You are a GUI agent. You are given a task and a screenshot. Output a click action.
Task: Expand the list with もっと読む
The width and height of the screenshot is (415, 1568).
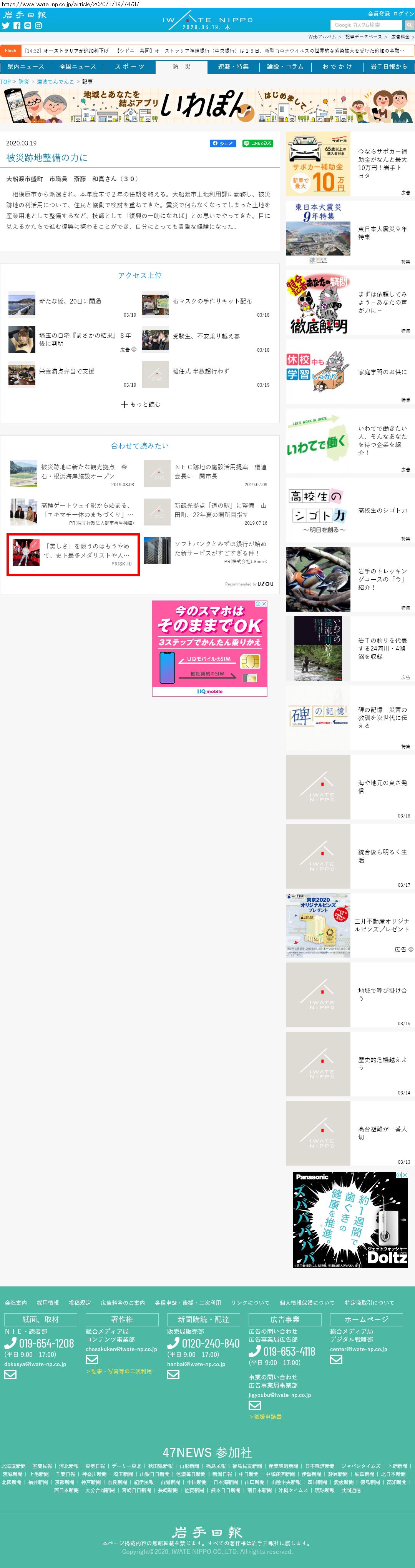point(140,404)
